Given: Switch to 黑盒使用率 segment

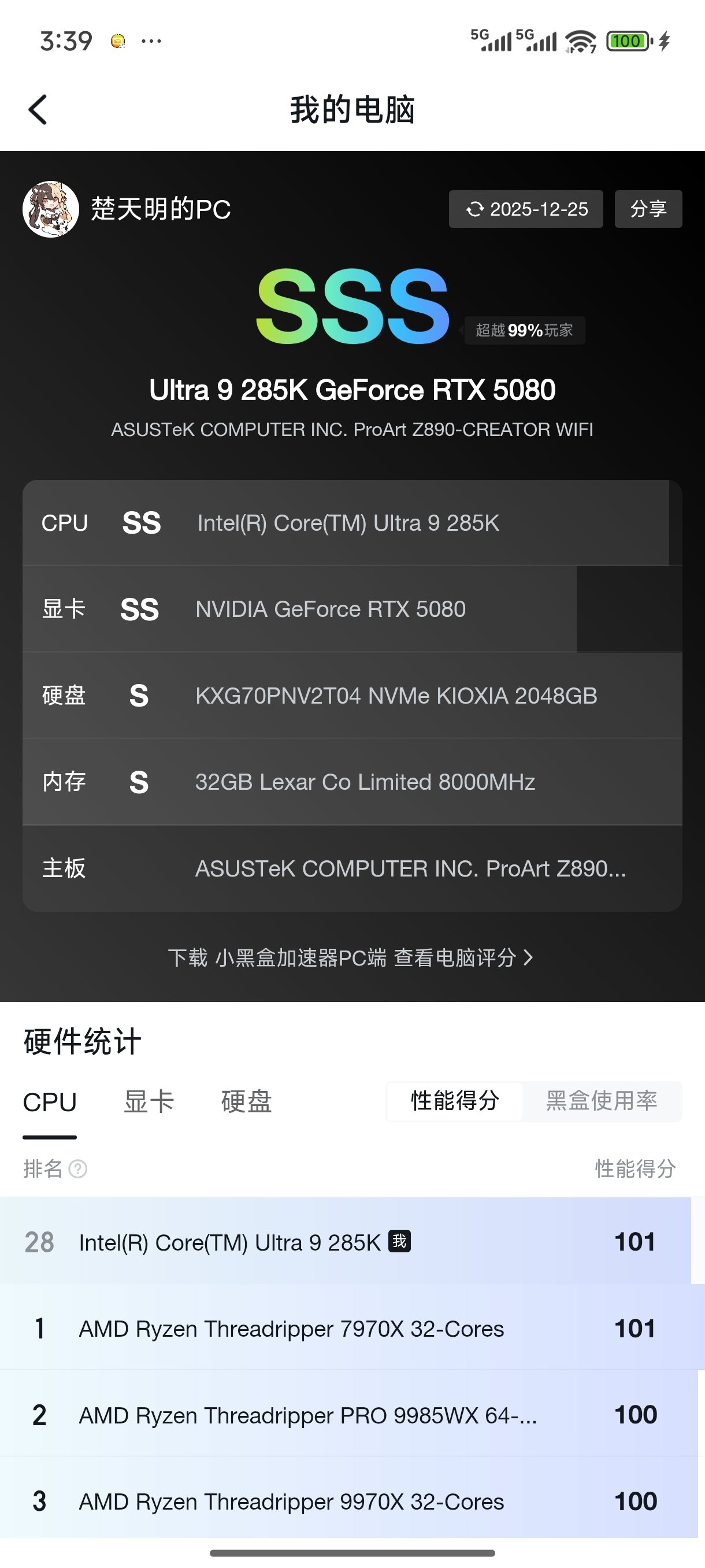Looking at the screenshot, I should point(601,1100).
